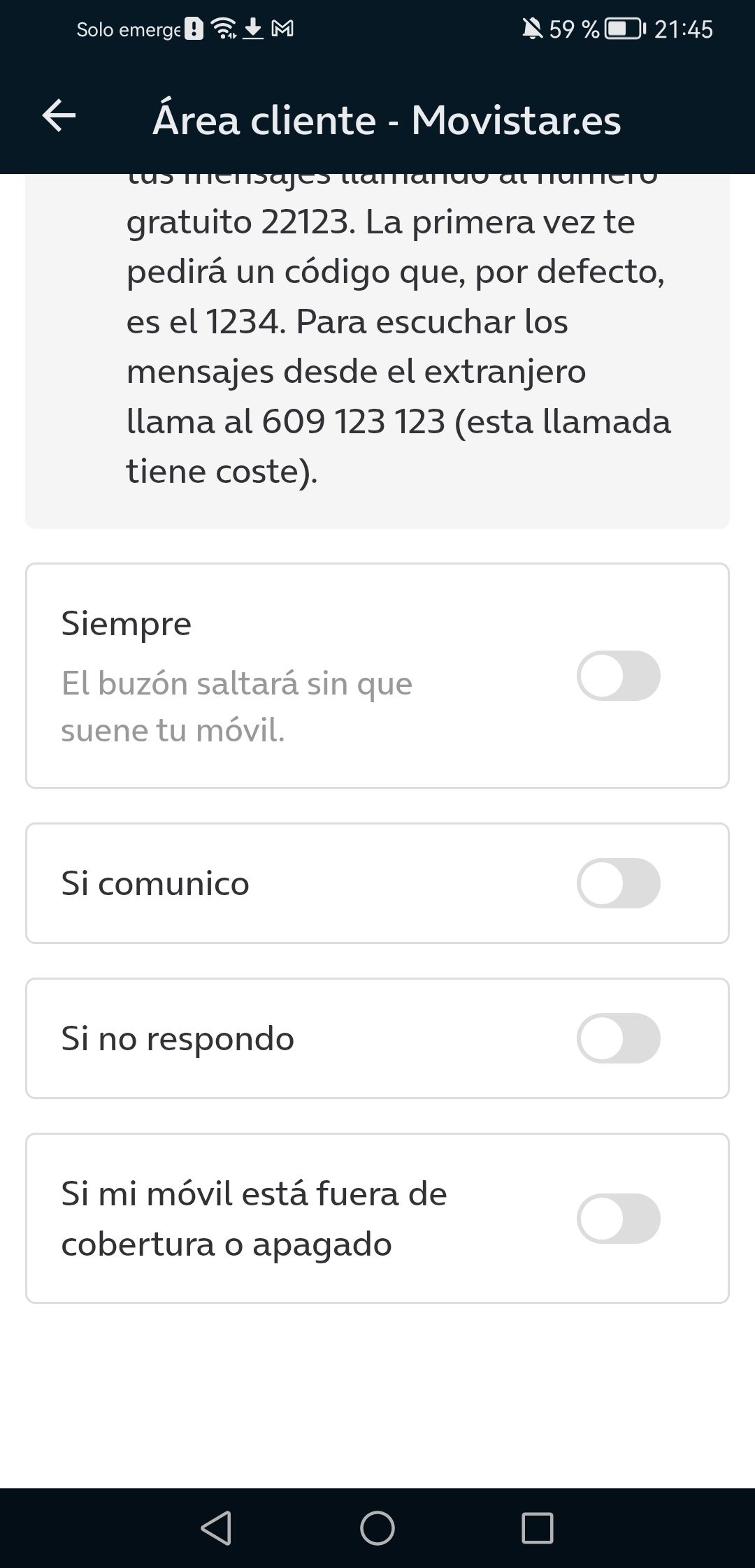
Task: Tap the Área cliente - Movistar.es title
Action: pyautogui.click(x=386, y=119)
